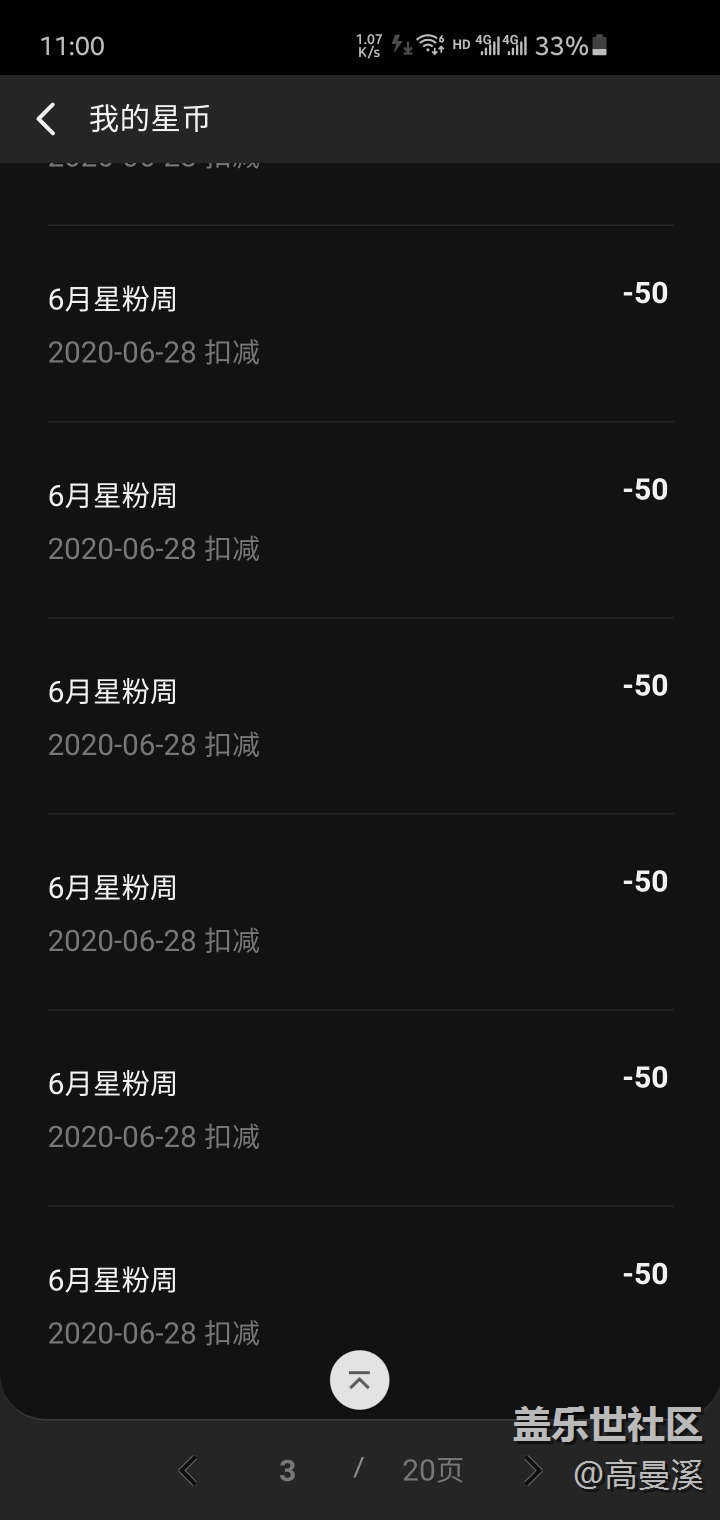
Task: Jump back to top of the list
Action: coord(360,1380)
